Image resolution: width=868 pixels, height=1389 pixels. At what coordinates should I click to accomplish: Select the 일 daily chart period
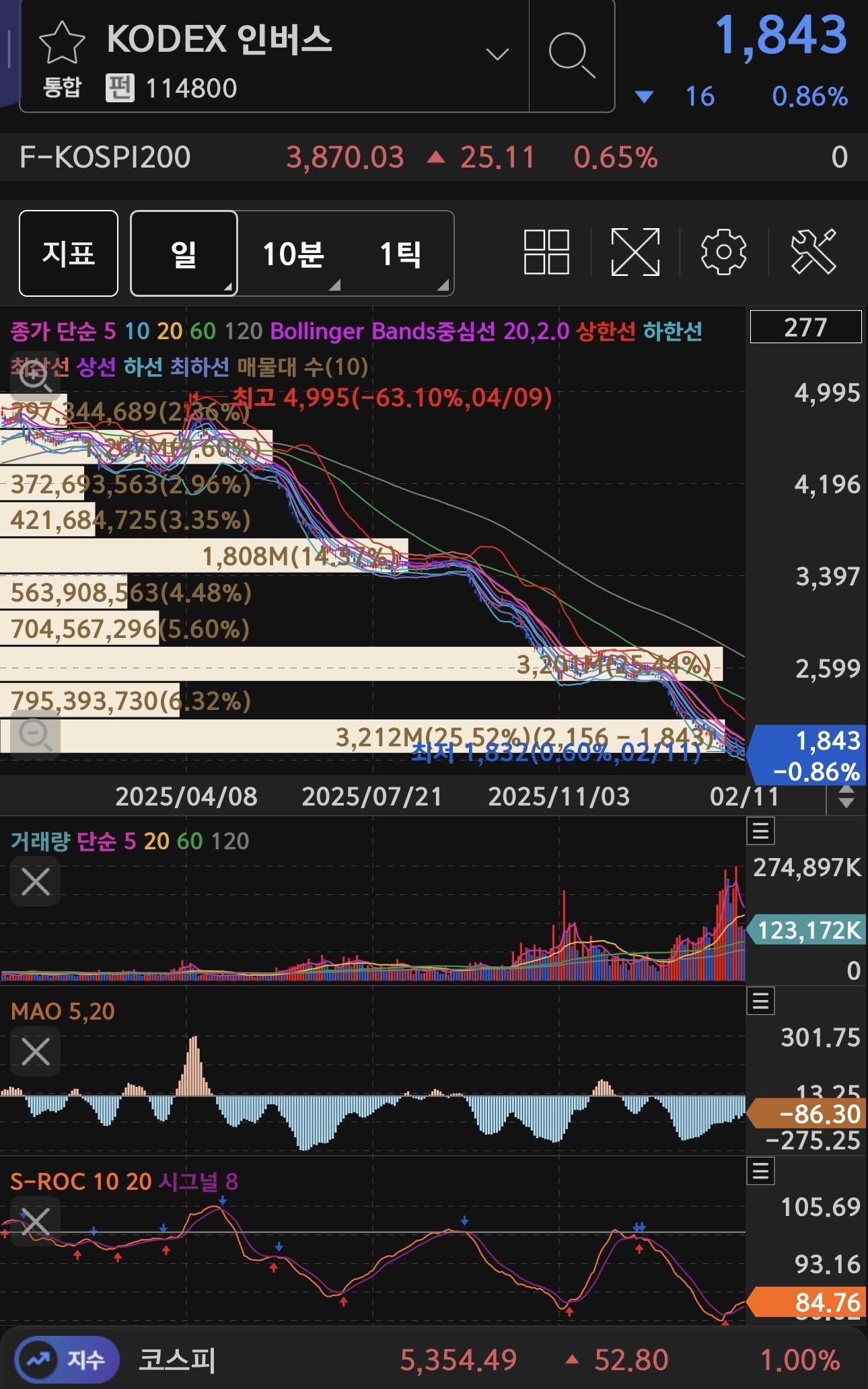(184, 253)
